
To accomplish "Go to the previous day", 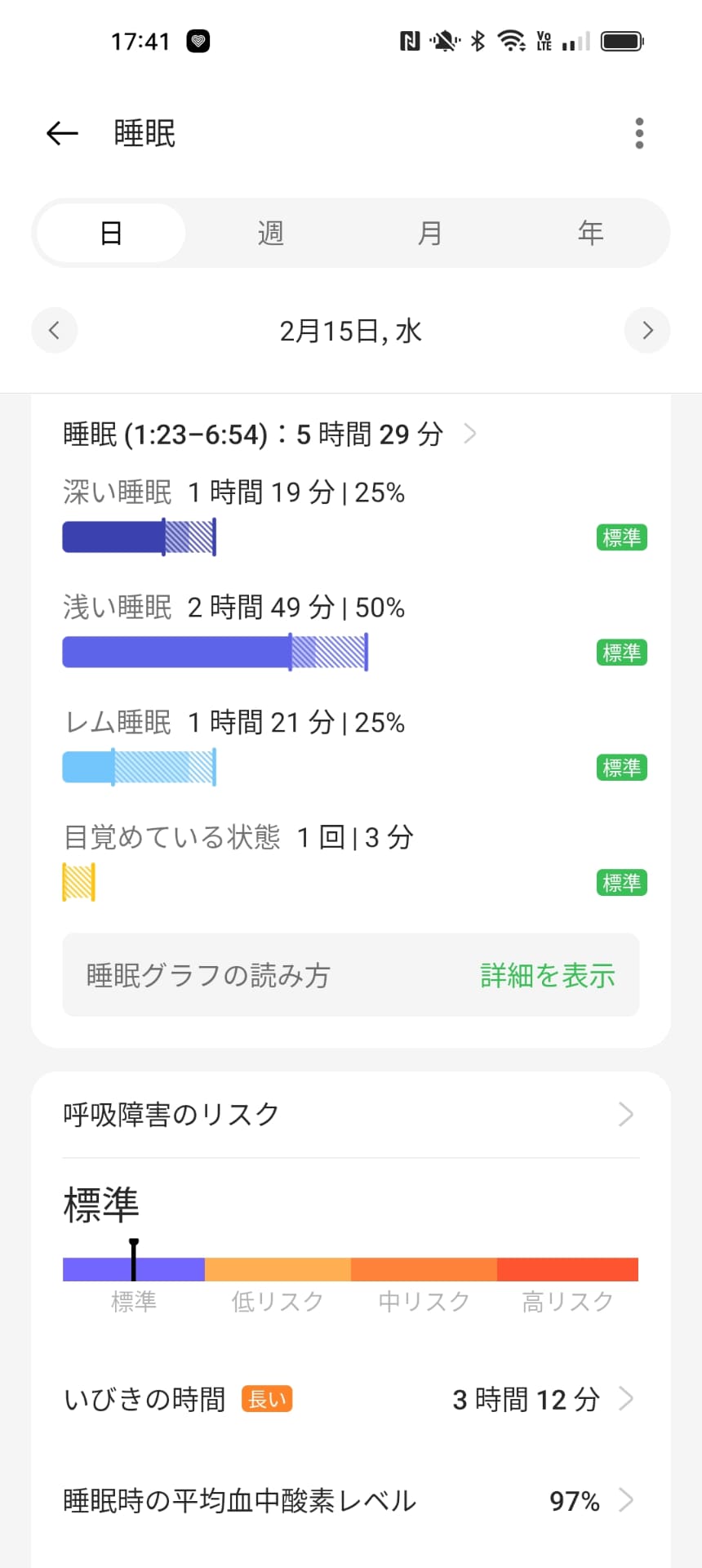I will point(54,330).
